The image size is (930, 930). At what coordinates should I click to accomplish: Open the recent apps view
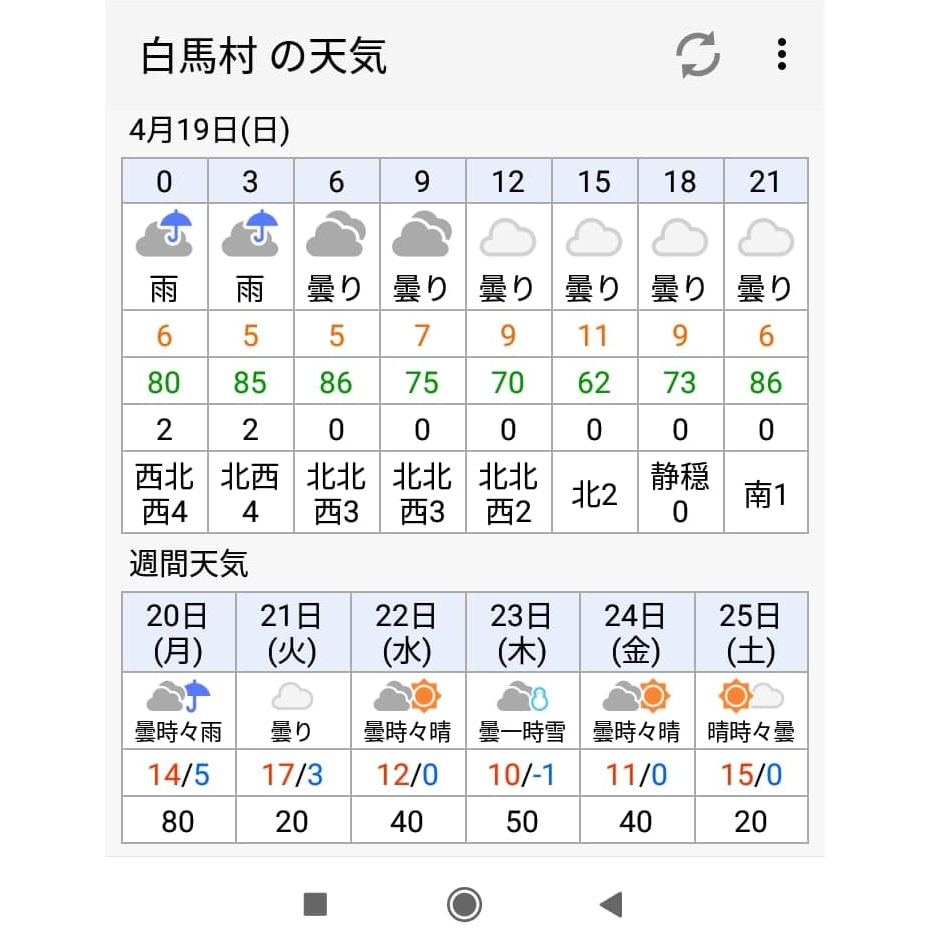click(x=316, y=905)
